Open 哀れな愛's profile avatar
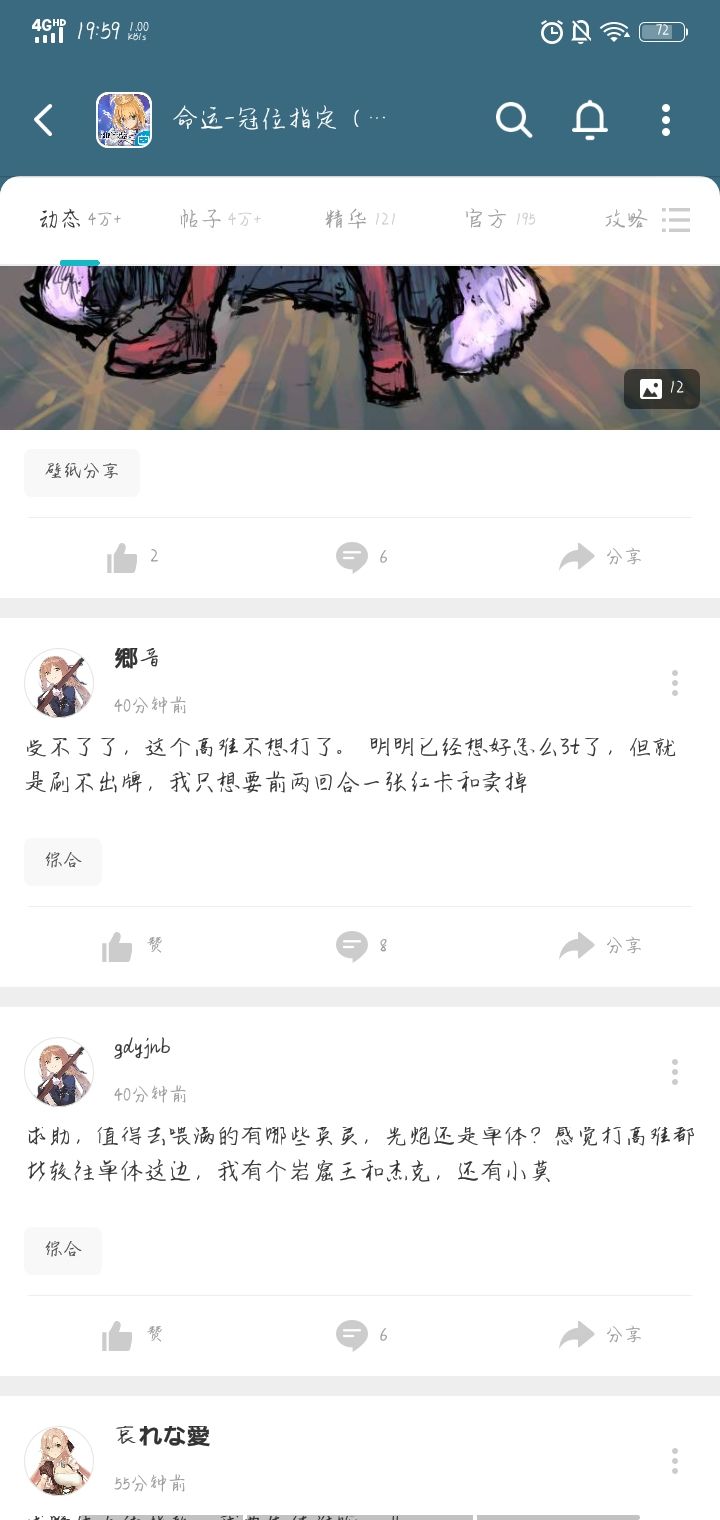Image resolution: width=720 pixels, height=1520 pixels. click(59, 1459)
